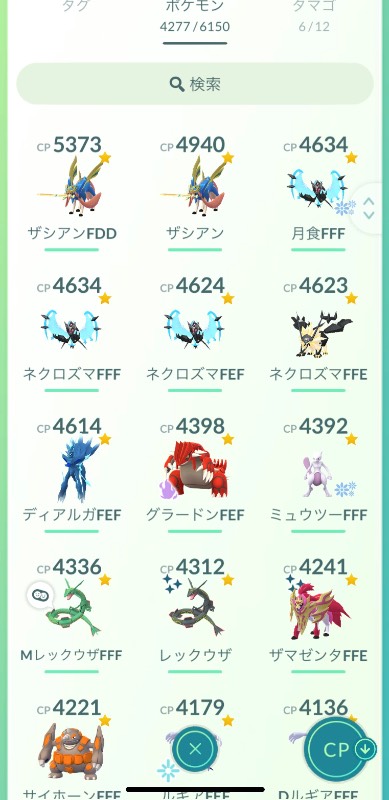The image size is (389, 800).
Task: Open ネクロズマFFF with CP 4634
Action: point(71,334)
